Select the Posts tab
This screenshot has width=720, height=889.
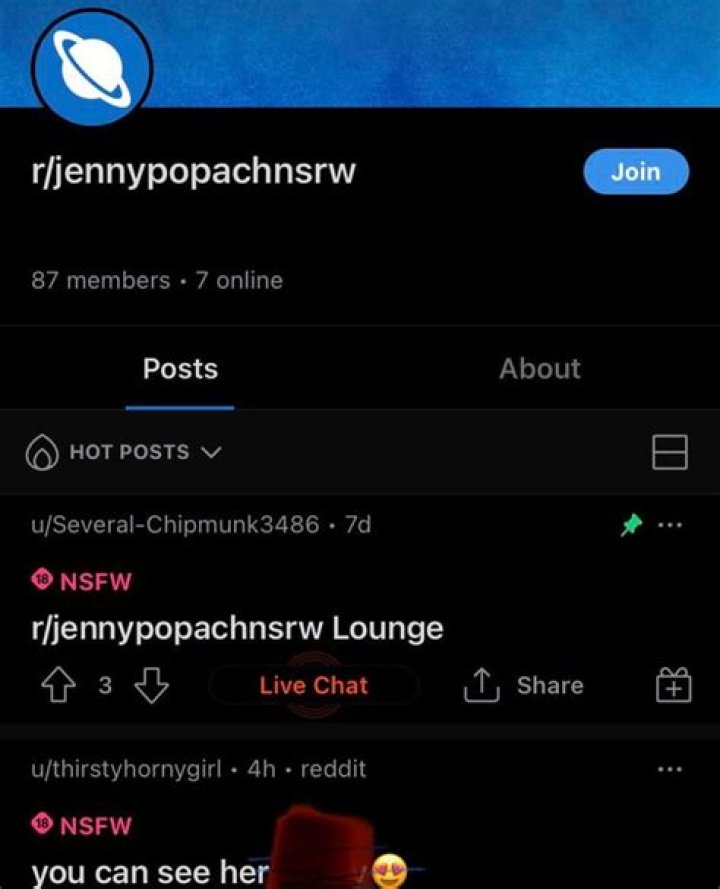180,369
